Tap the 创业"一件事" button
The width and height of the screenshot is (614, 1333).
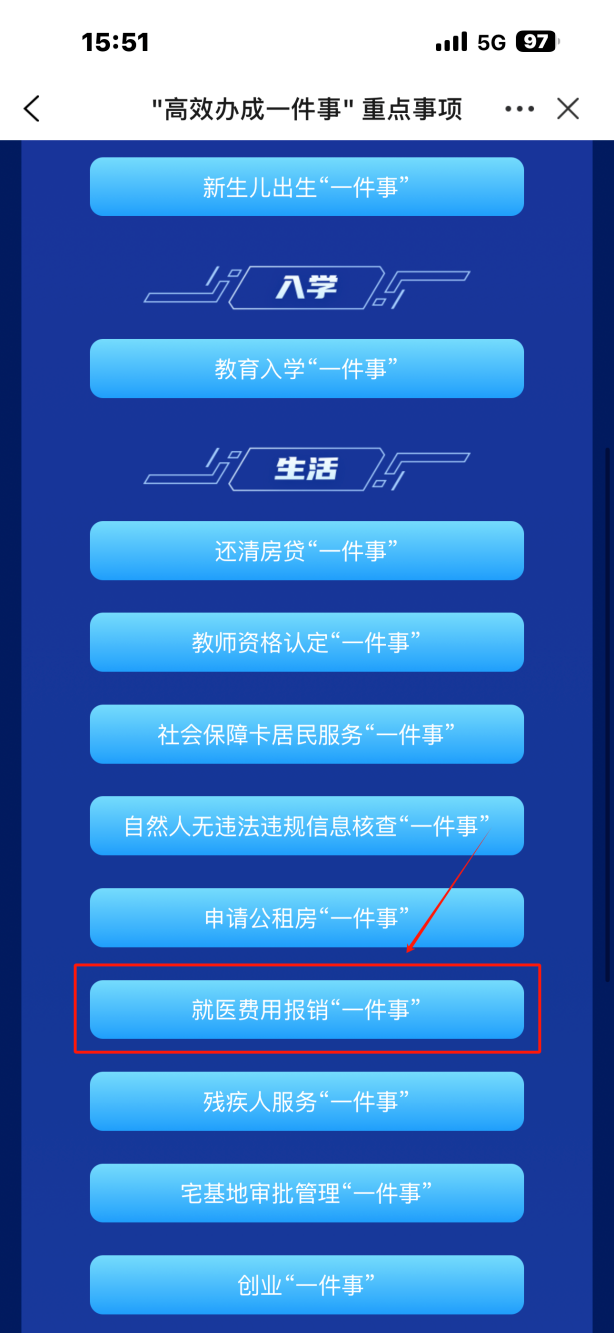[306, 1285]
